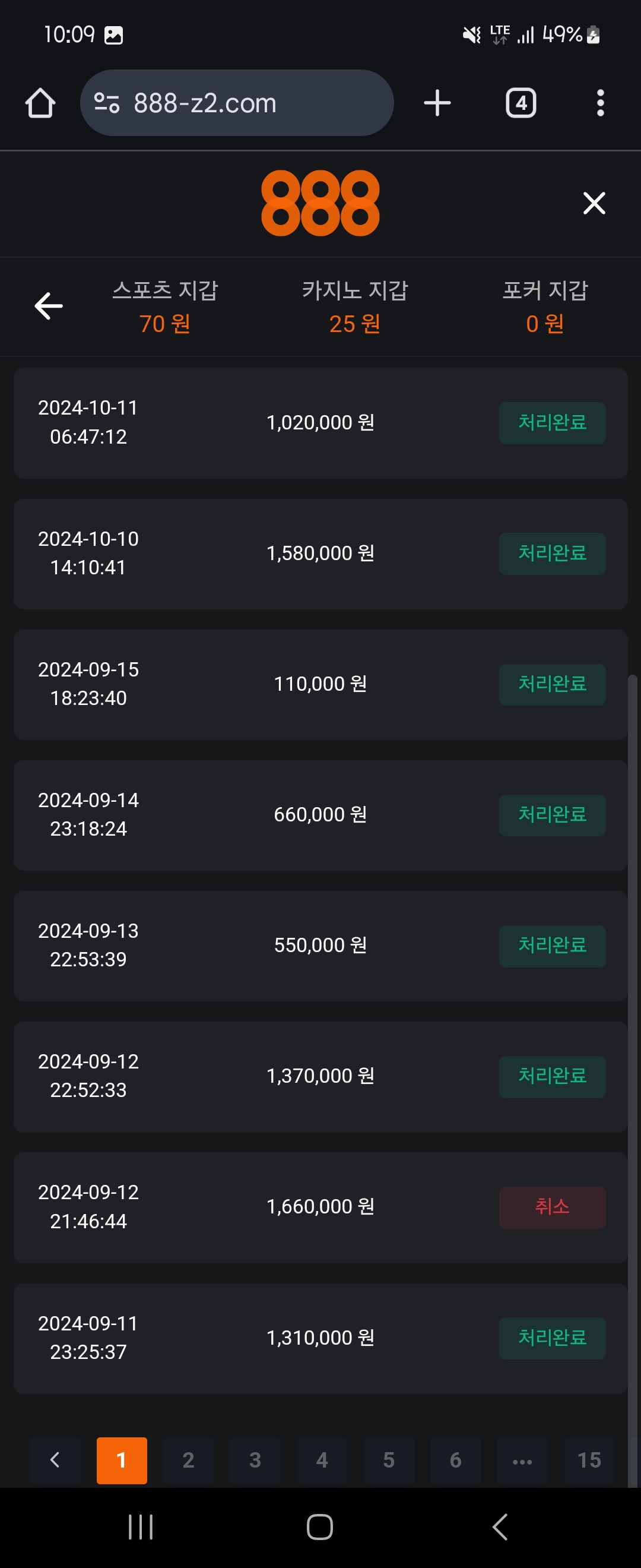This screenshot has height=1568, width=641.
Task: Jump to the last page 15
Action: click(x=589, y=1460)
